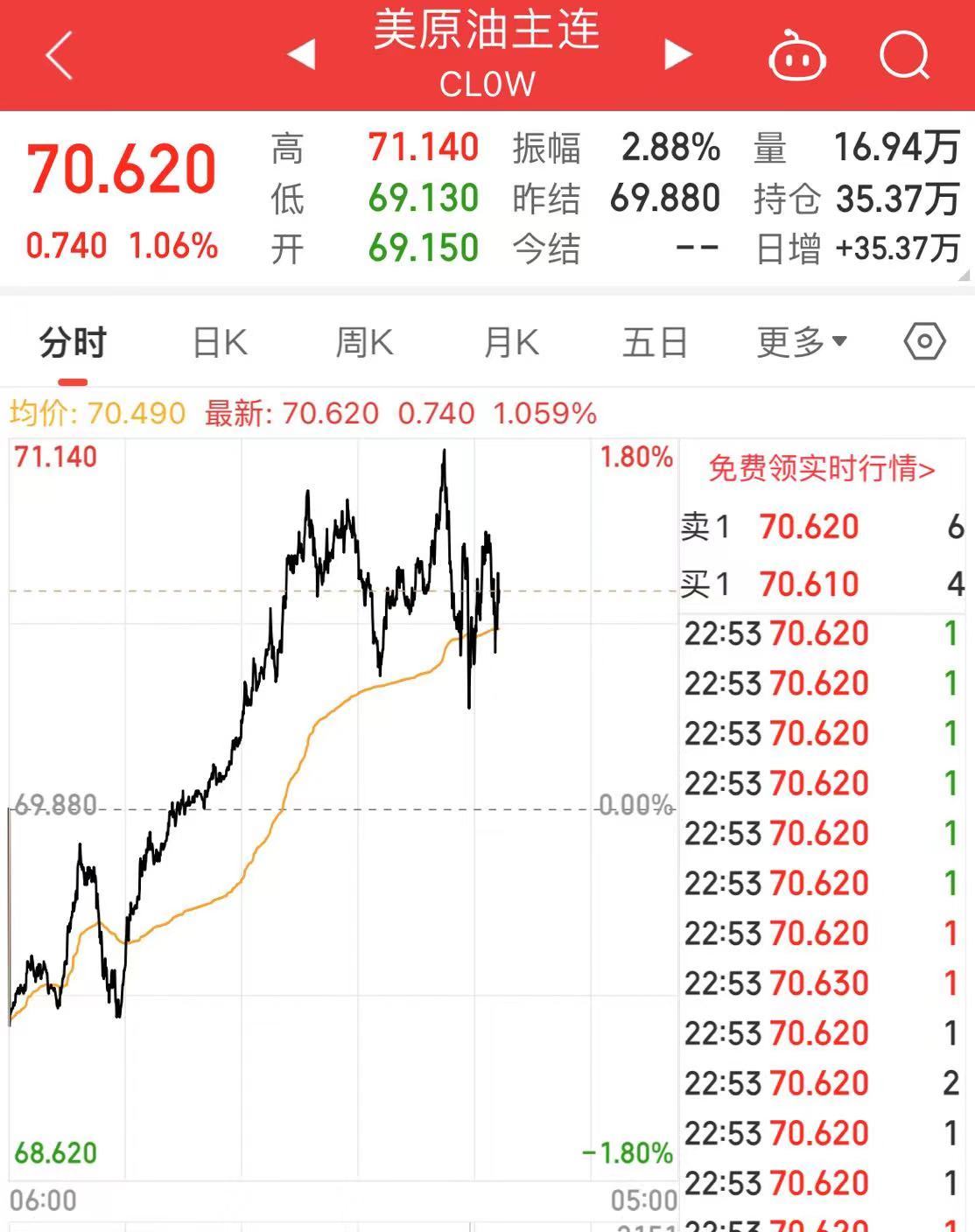The height and width of the screenshot is (1232, 975).
Task: Open the 日K candlestick tab
Action: 217,342
